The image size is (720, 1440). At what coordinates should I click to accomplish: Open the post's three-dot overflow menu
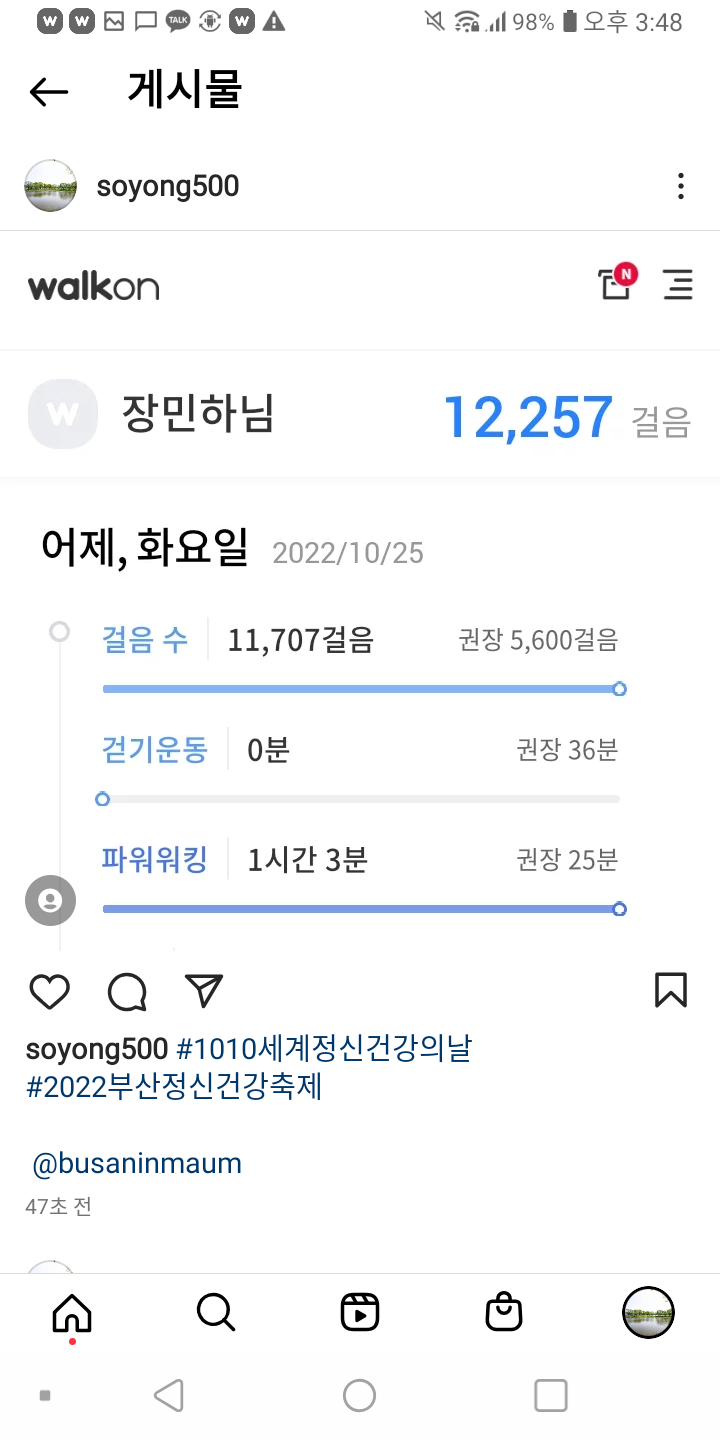680,186
